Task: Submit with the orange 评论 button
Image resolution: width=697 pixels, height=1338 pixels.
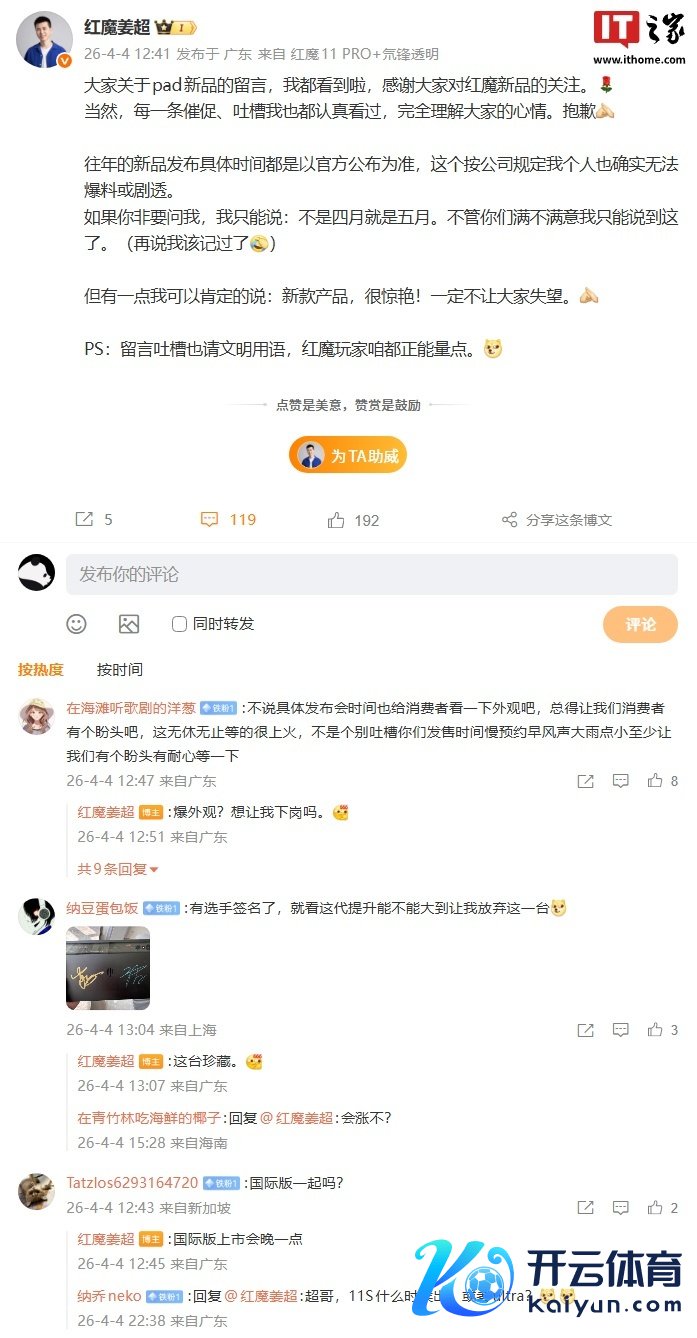Action: coord(640,624)
